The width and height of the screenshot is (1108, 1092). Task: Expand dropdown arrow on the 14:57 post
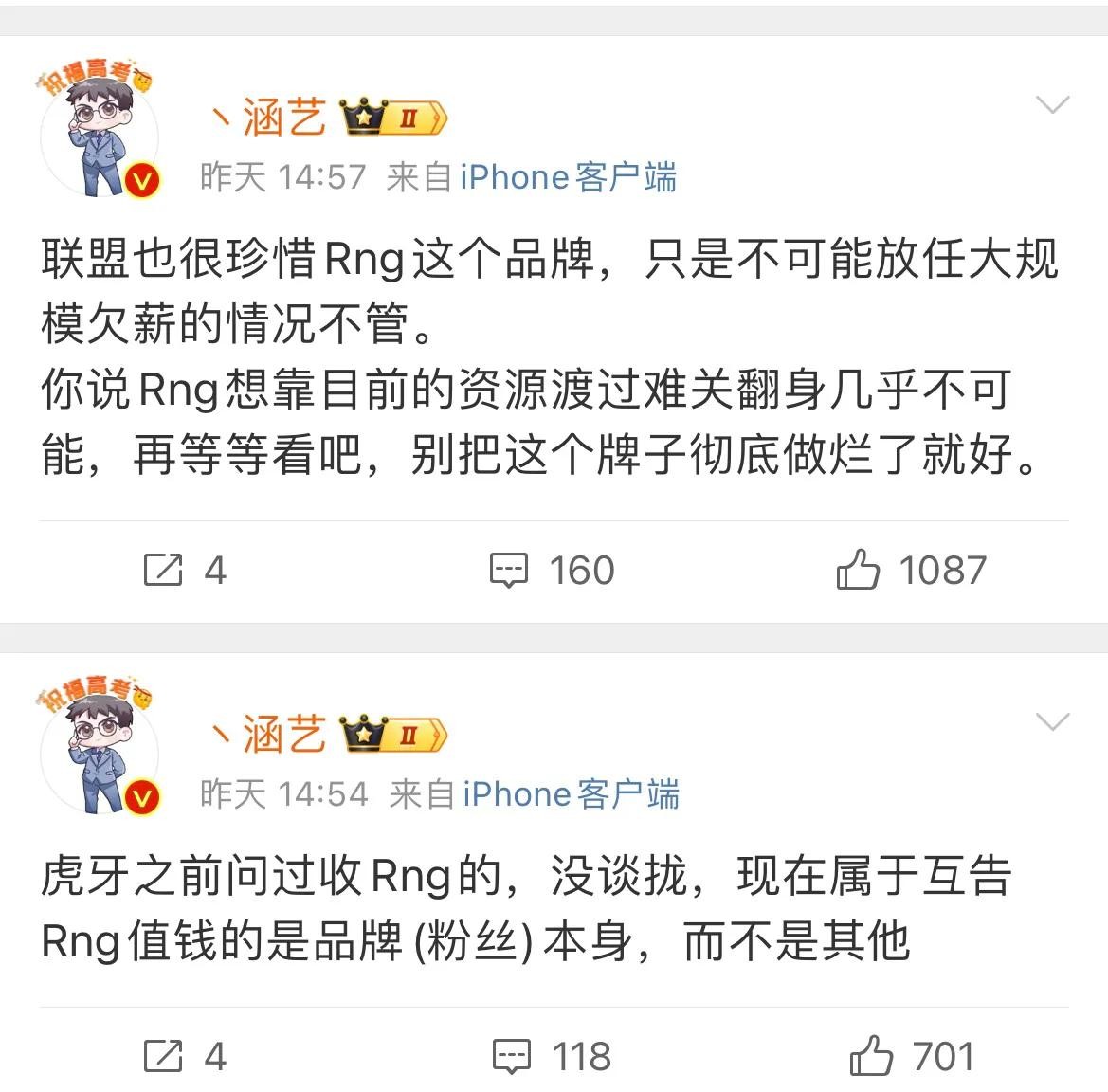click(x=1052, y=104)
